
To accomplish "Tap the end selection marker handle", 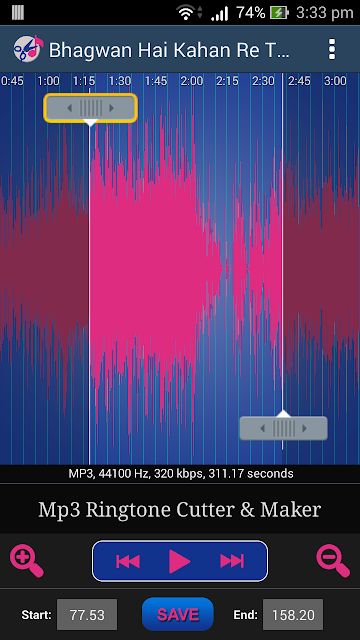I will (x=283, y=428).
